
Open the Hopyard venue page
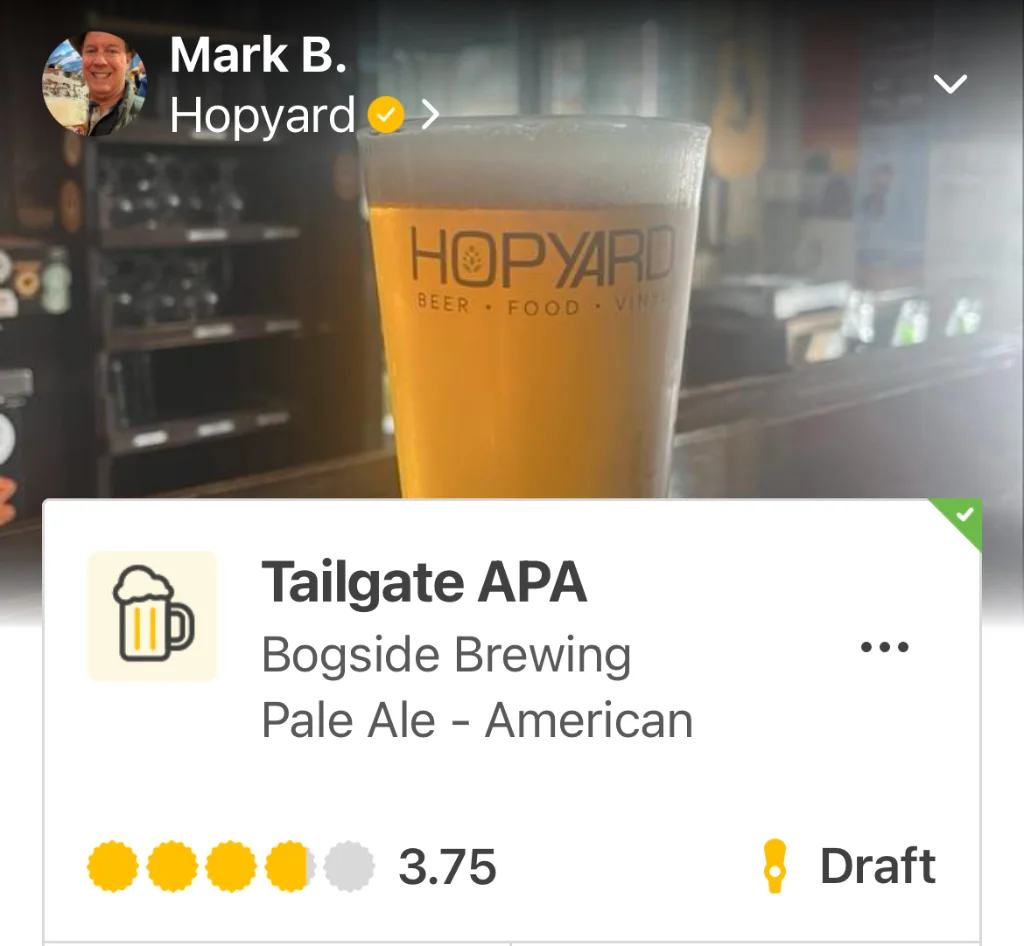click(x=262, y=116)
